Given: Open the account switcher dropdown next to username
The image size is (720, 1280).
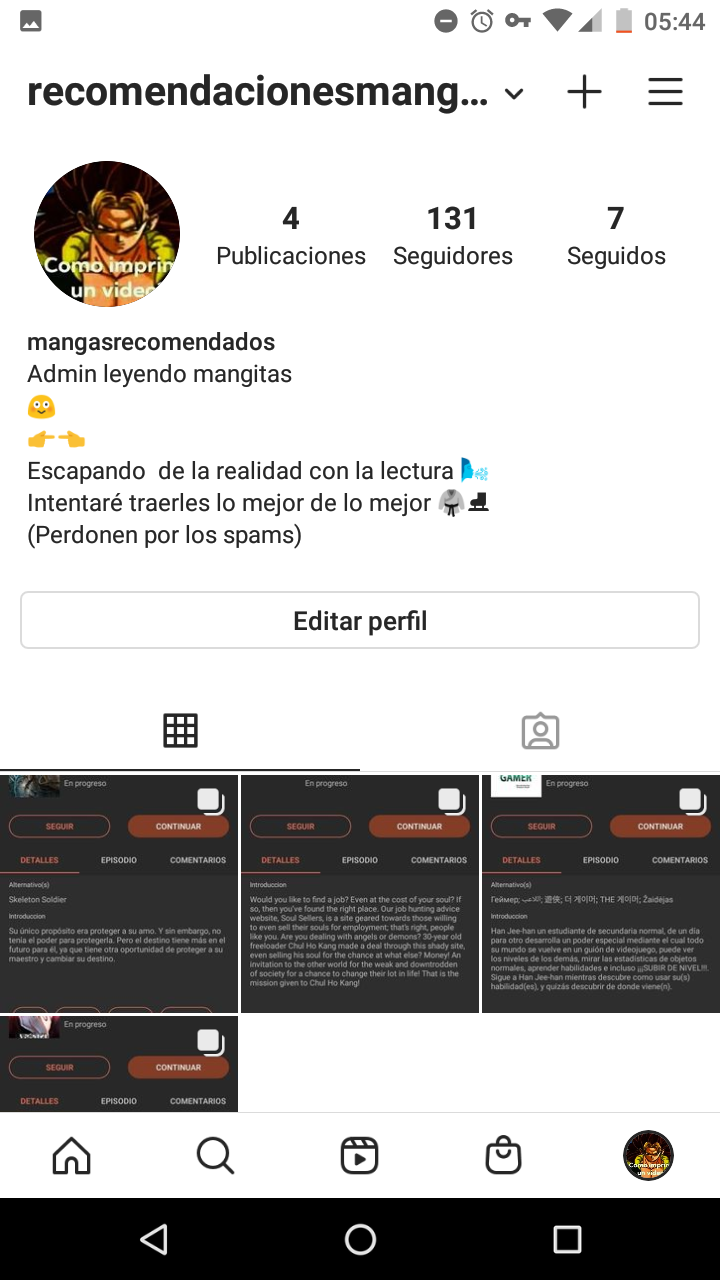Looking at the screenshot, I should pyautogui.click(x=514, y=94).
